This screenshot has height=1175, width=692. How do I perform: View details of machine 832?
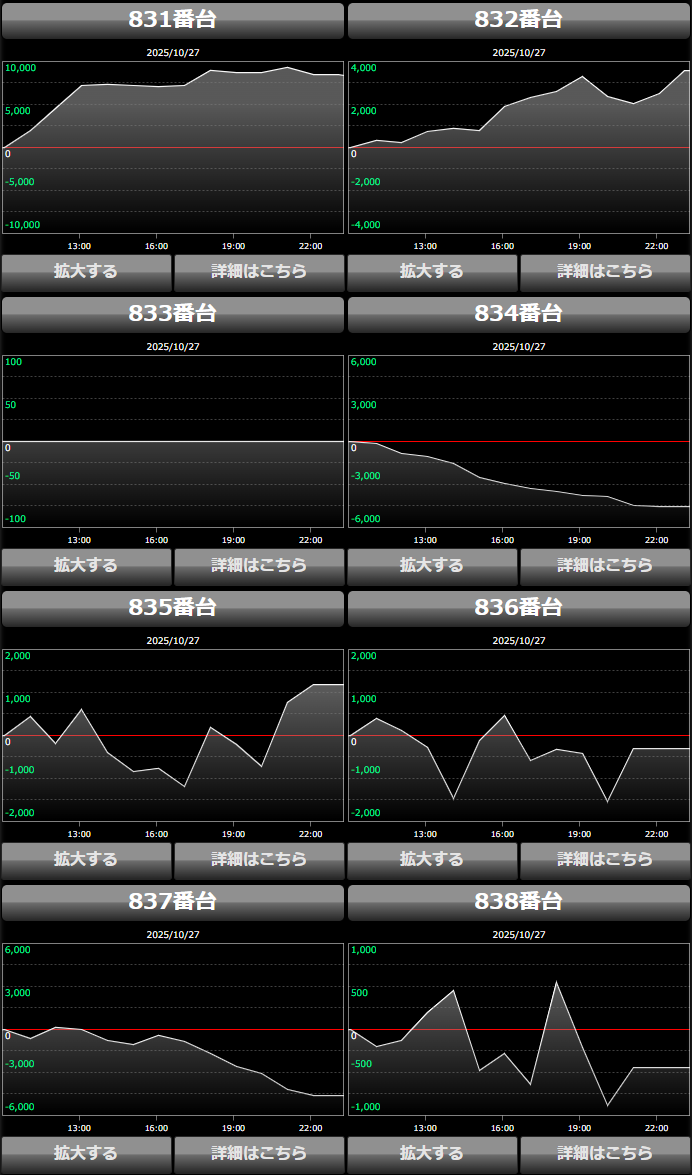coord(605,272)
